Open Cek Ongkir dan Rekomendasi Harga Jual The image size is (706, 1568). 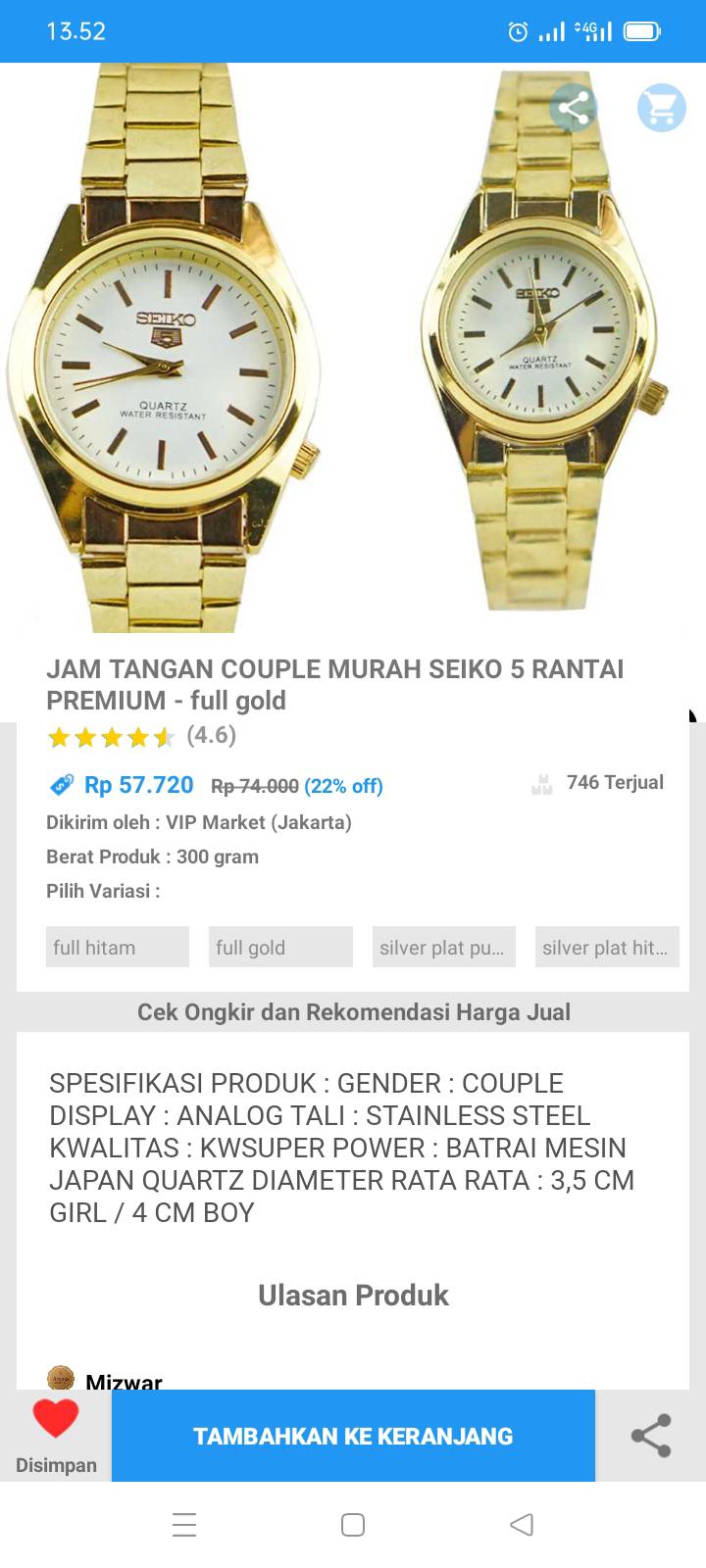pyautogui.click(x=353, y=1011)
